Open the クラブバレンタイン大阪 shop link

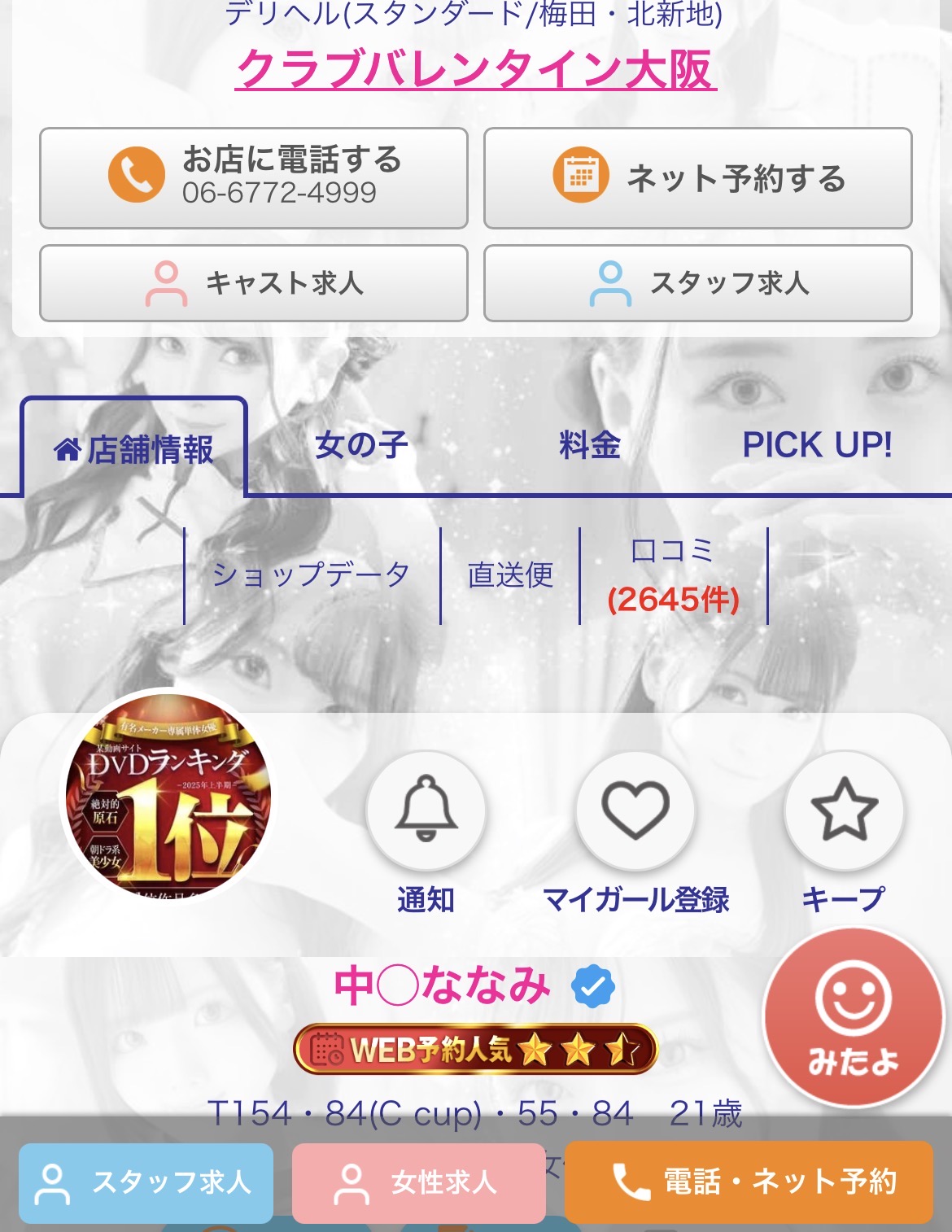(x=476, y=70)
